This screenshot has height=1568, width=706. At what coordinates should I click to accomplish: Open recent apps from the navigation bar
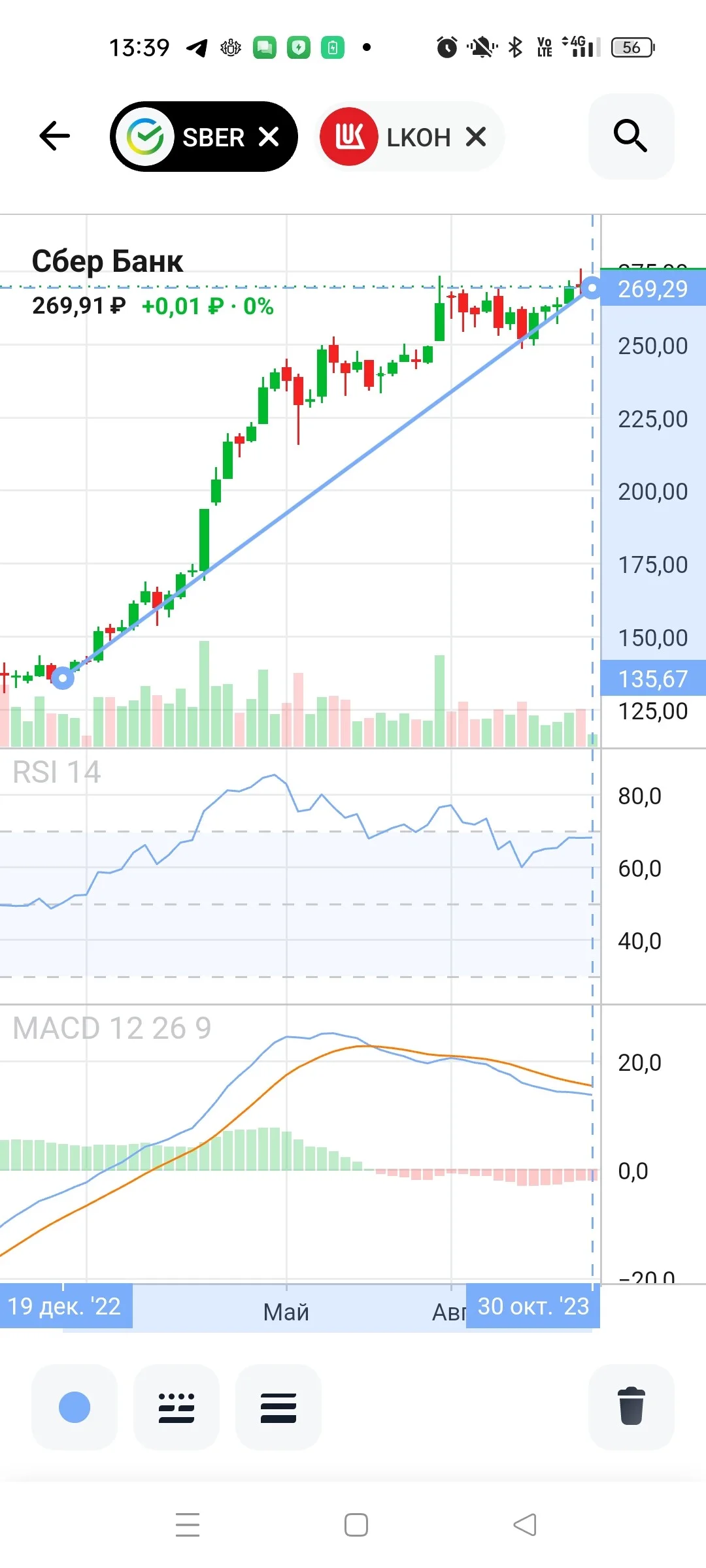[188, 1525]
